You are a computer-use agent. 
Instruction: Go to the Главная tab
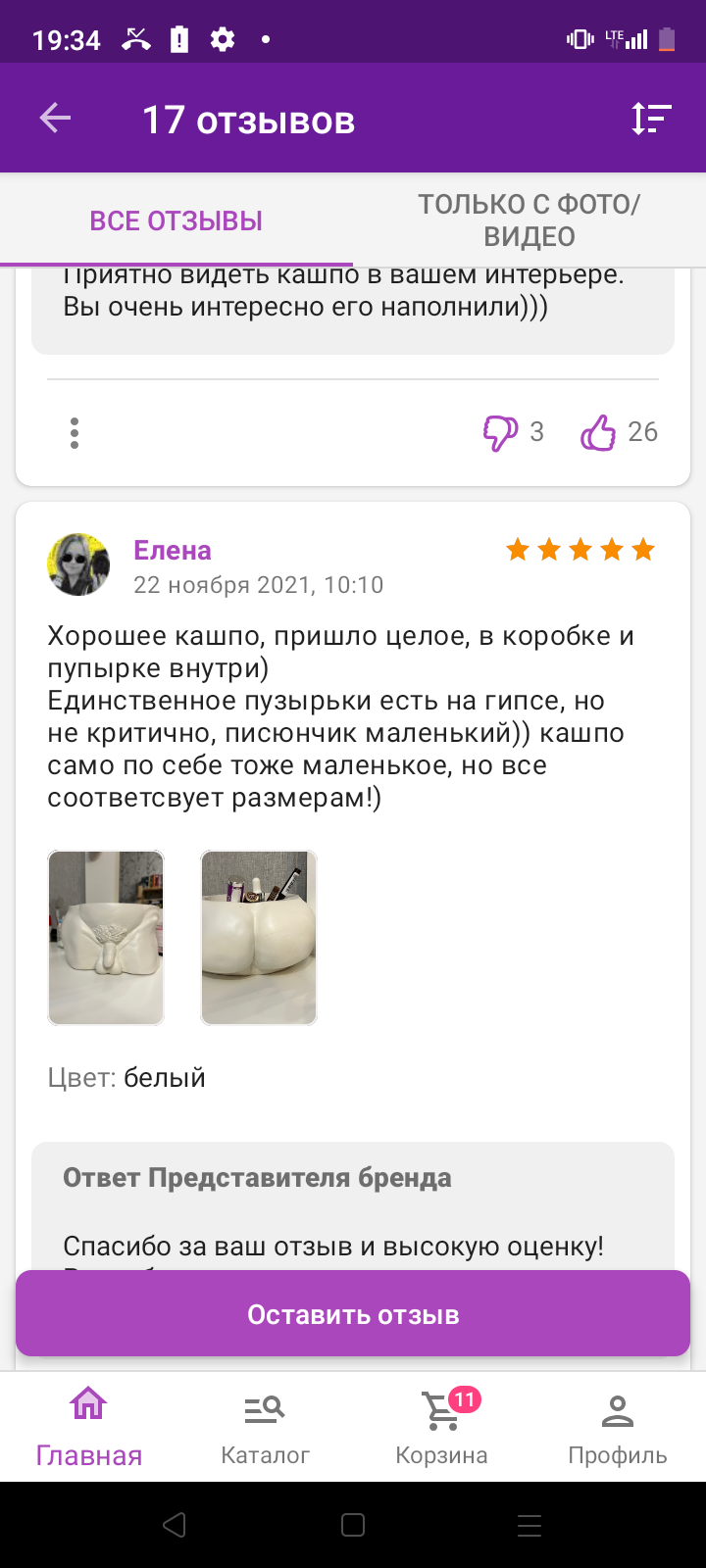pos(88,1427)
